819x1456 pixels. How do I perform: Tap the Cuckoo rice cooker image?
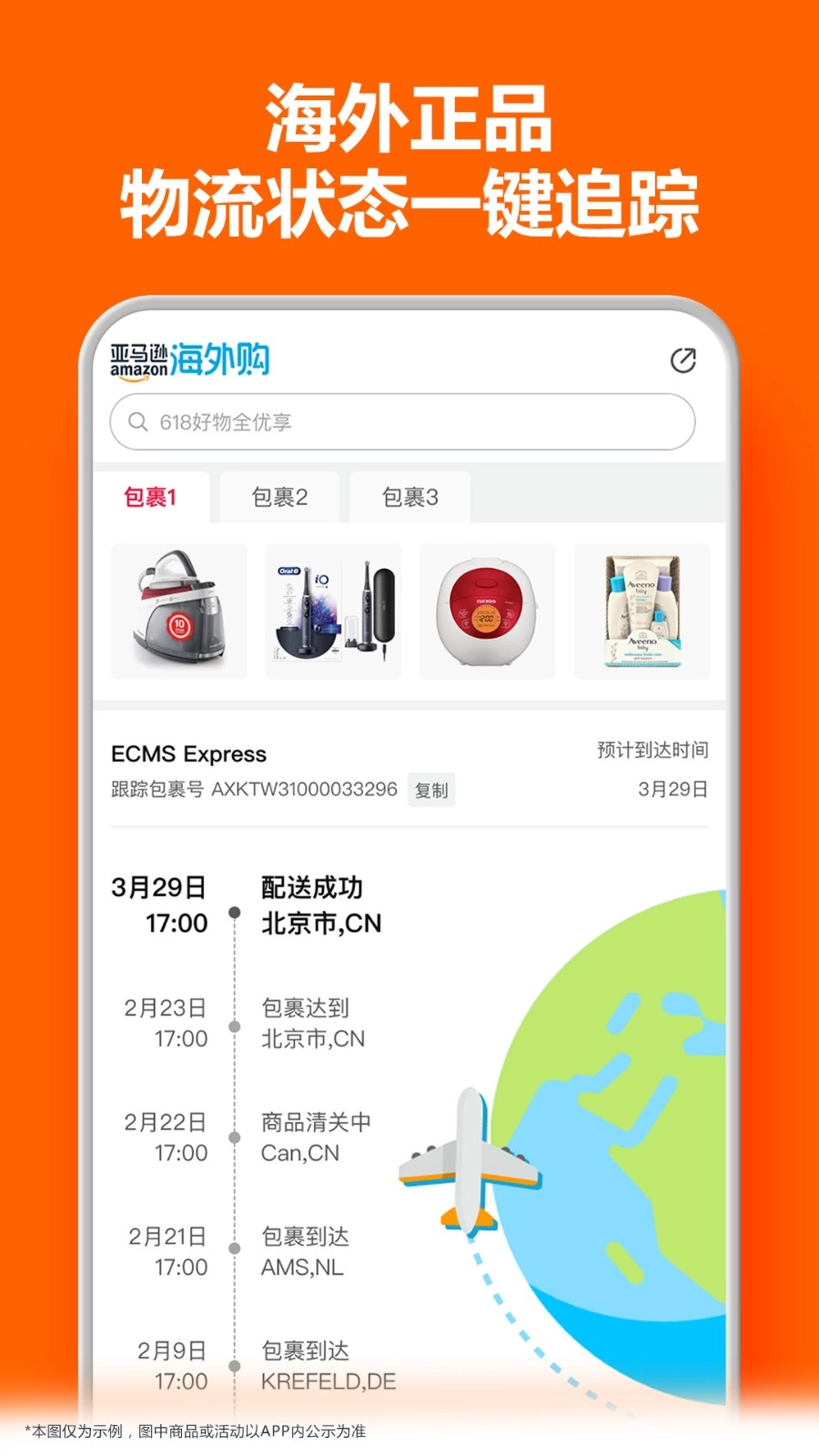[486, 611]
